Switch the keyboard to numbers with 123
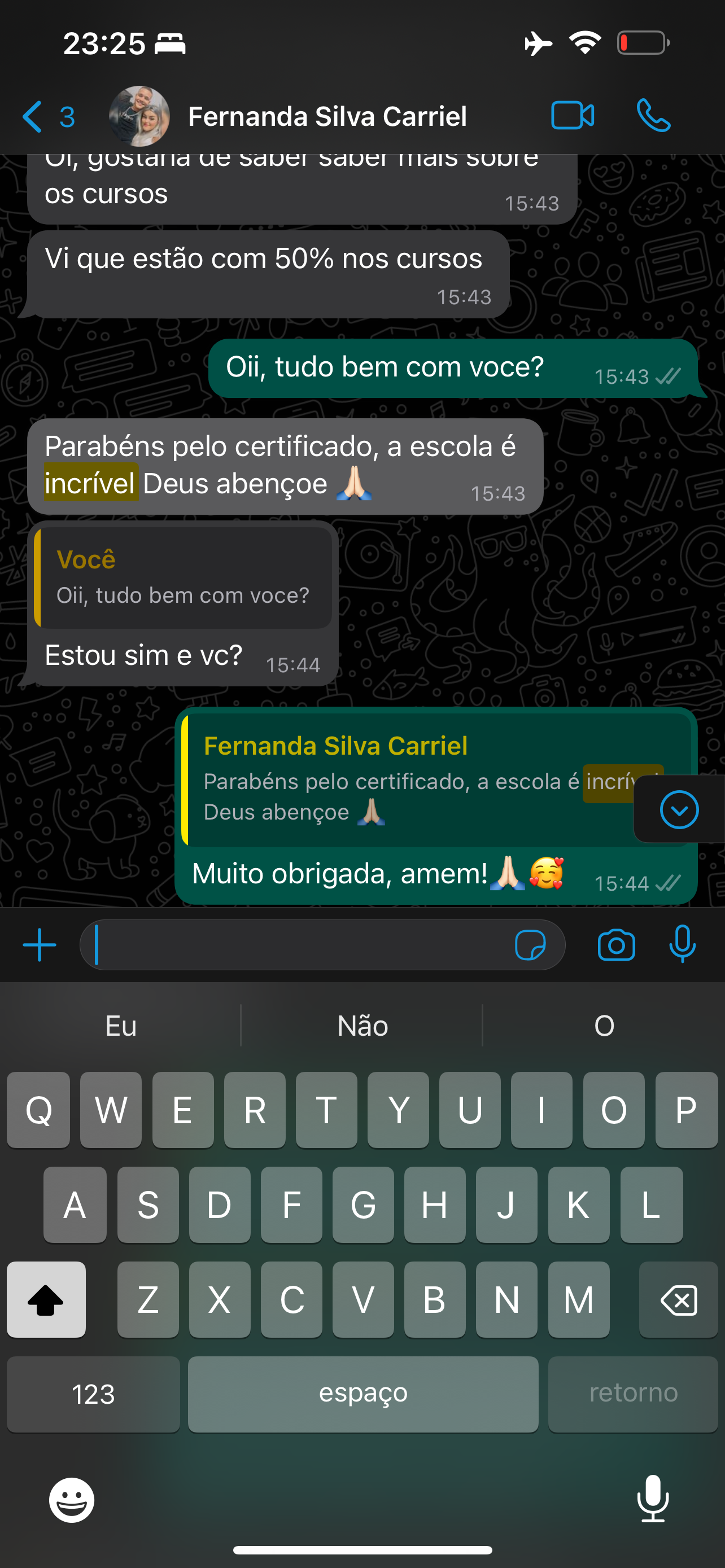 [x=93, y=1394]
